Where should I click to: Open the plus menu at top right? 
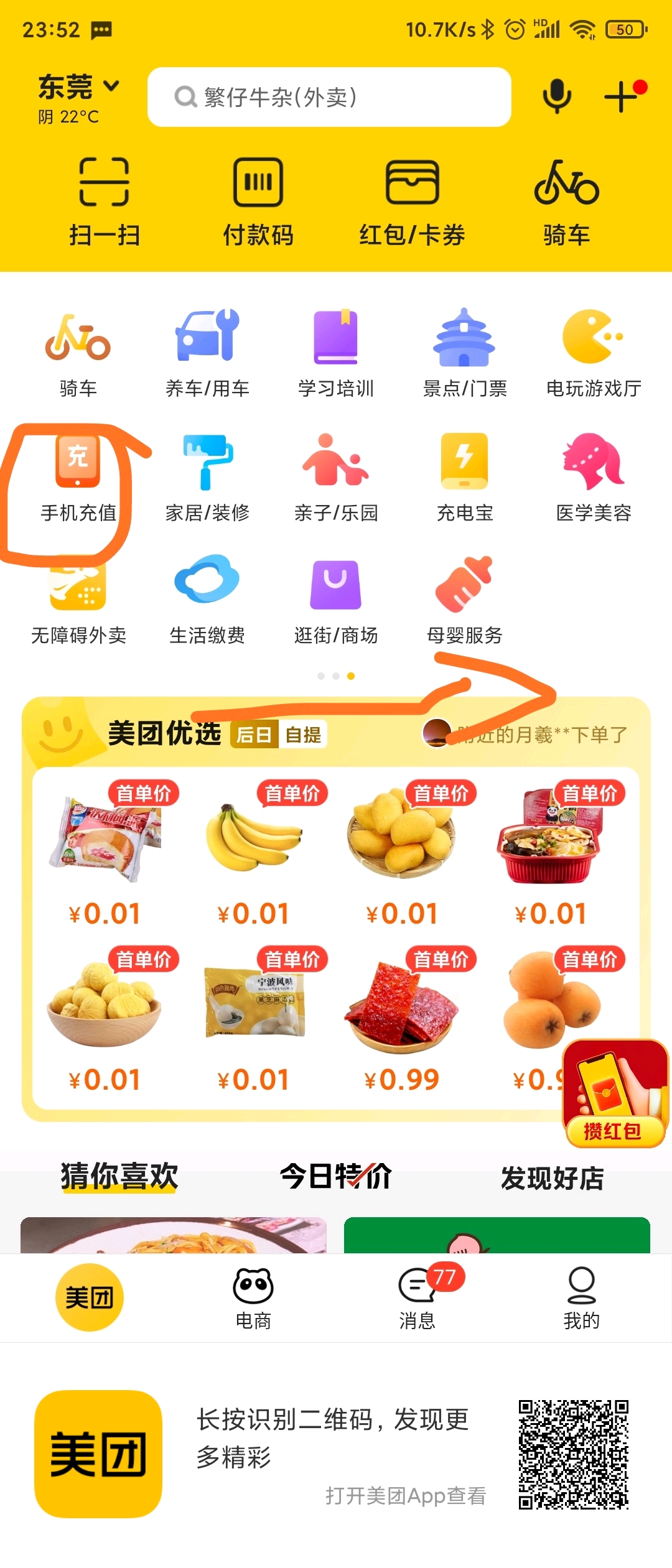point(621,97)
